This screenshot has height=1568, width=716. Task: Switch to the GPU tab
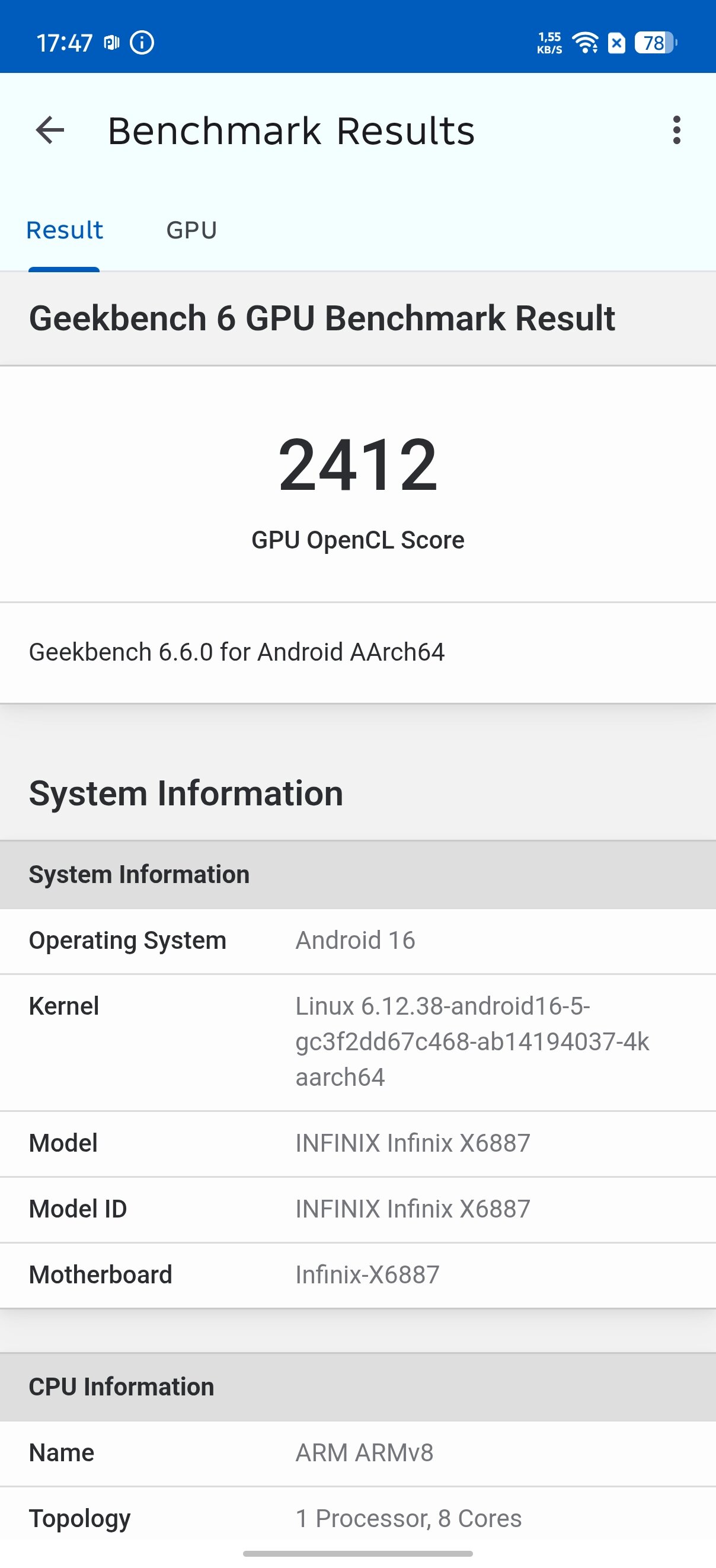191,230
